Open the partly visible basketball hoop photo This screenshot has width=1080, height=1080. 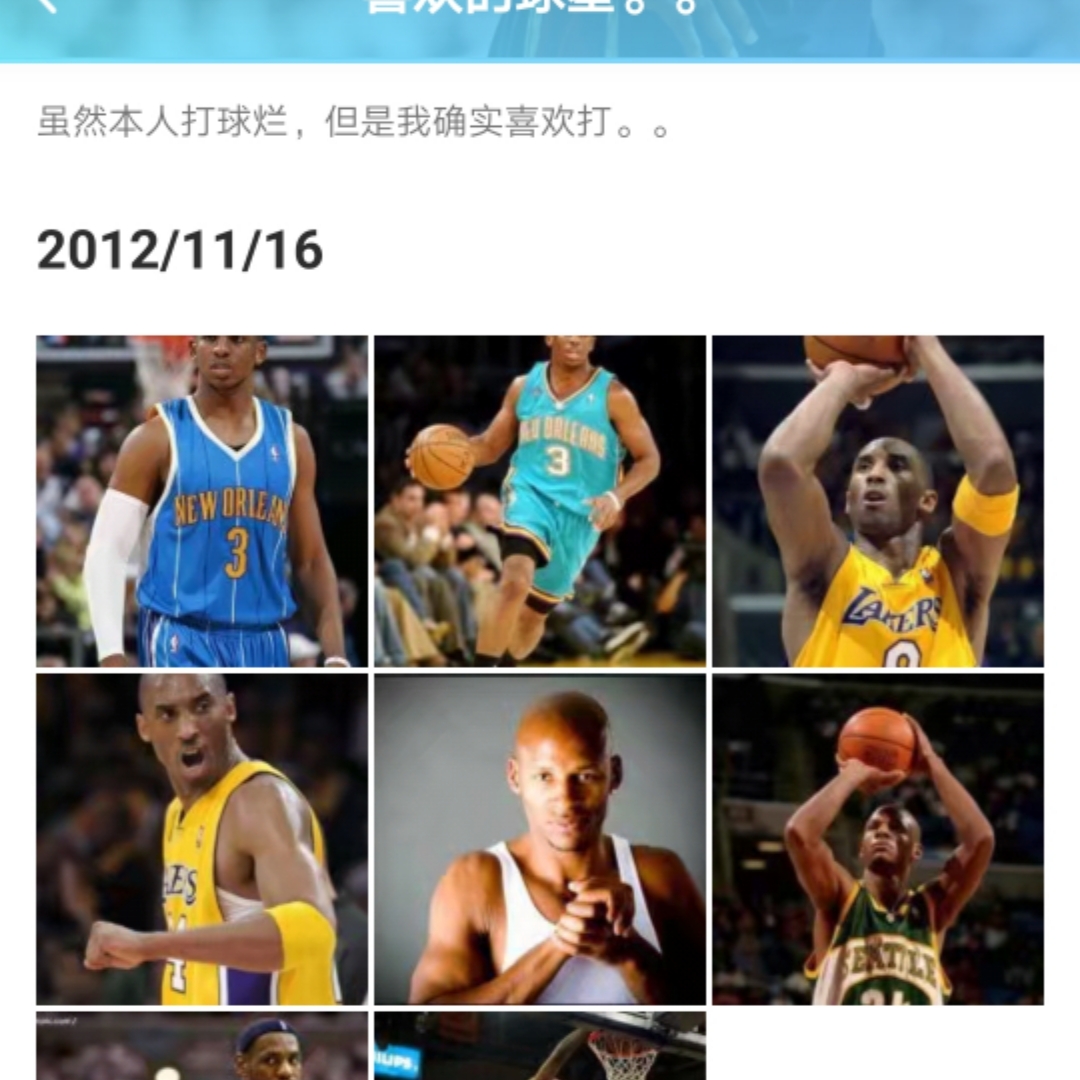(x=540, y=1047)
